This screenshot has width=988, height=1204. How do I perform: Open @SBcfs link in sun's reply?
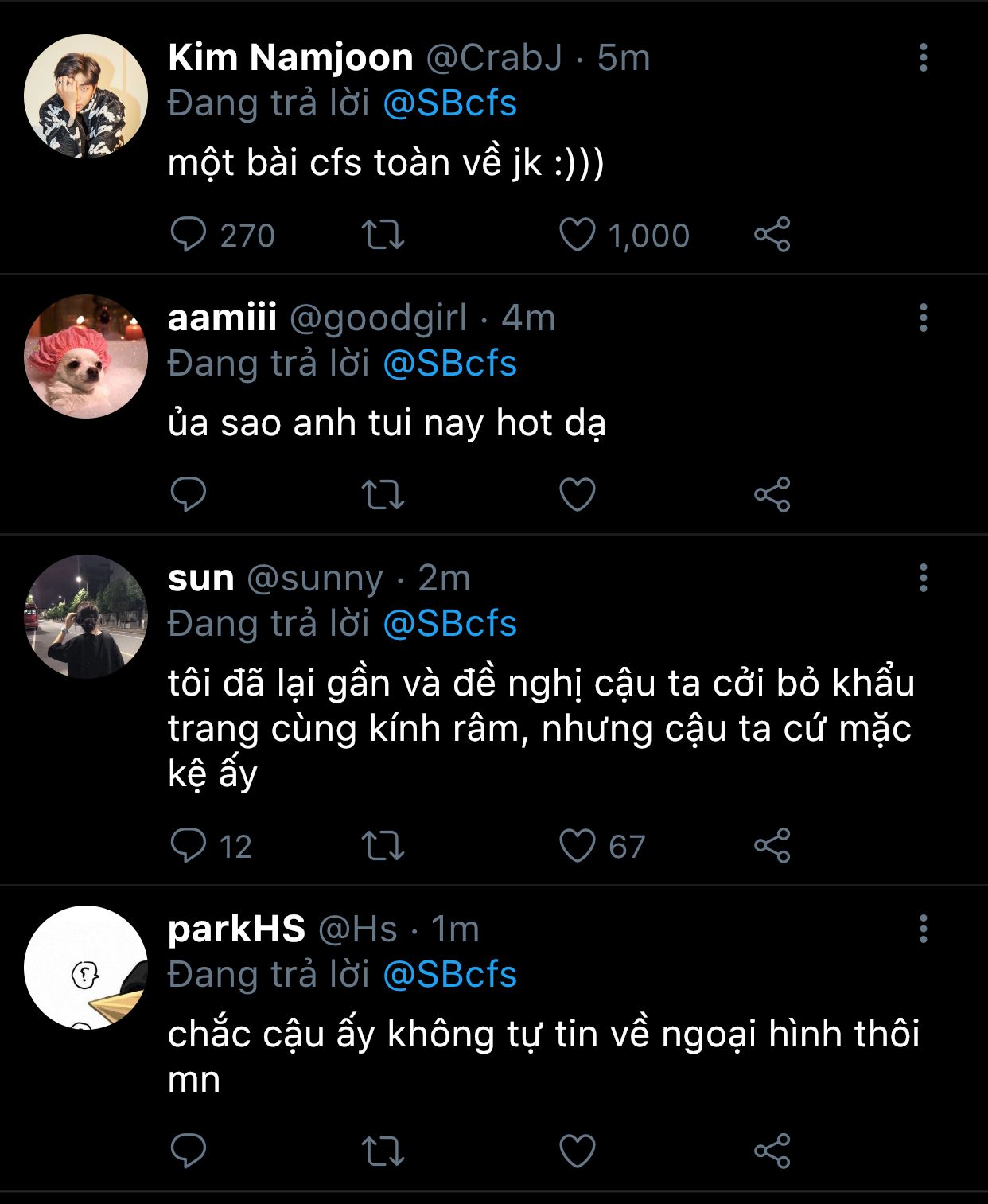[x=449, y=624]
